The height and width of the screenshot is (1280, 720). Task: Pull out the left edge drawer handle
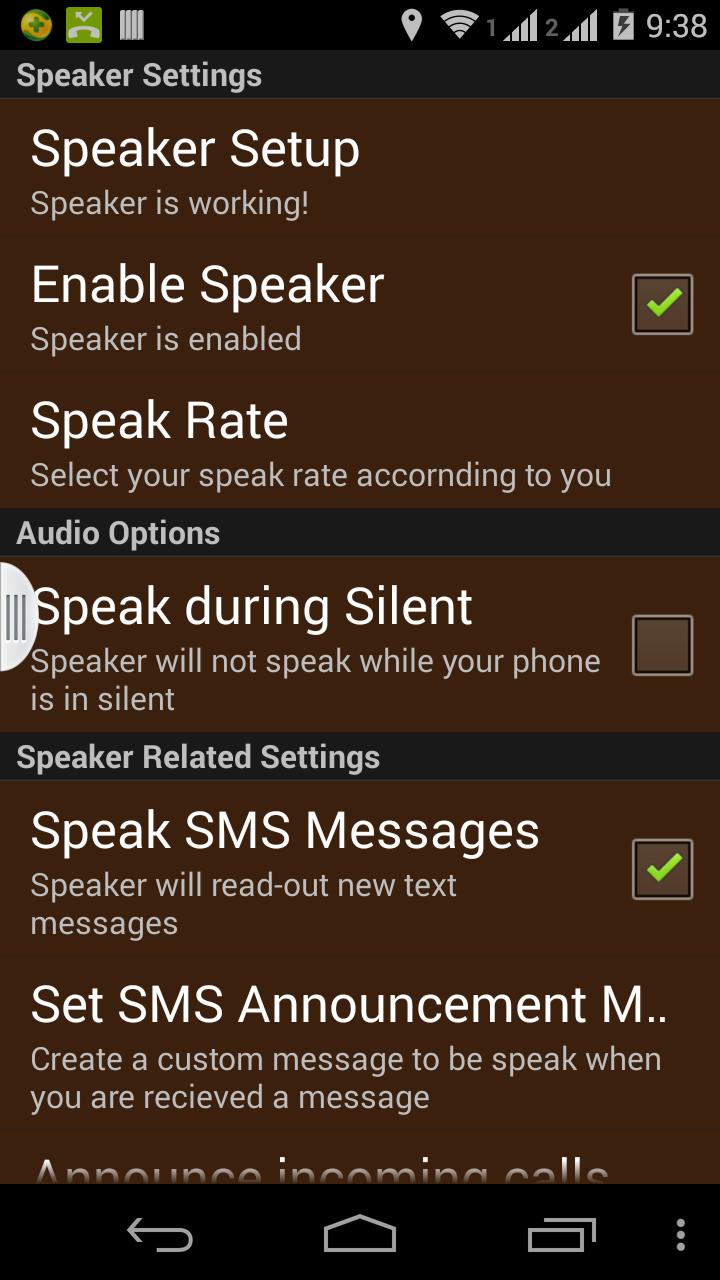(14, 618)
